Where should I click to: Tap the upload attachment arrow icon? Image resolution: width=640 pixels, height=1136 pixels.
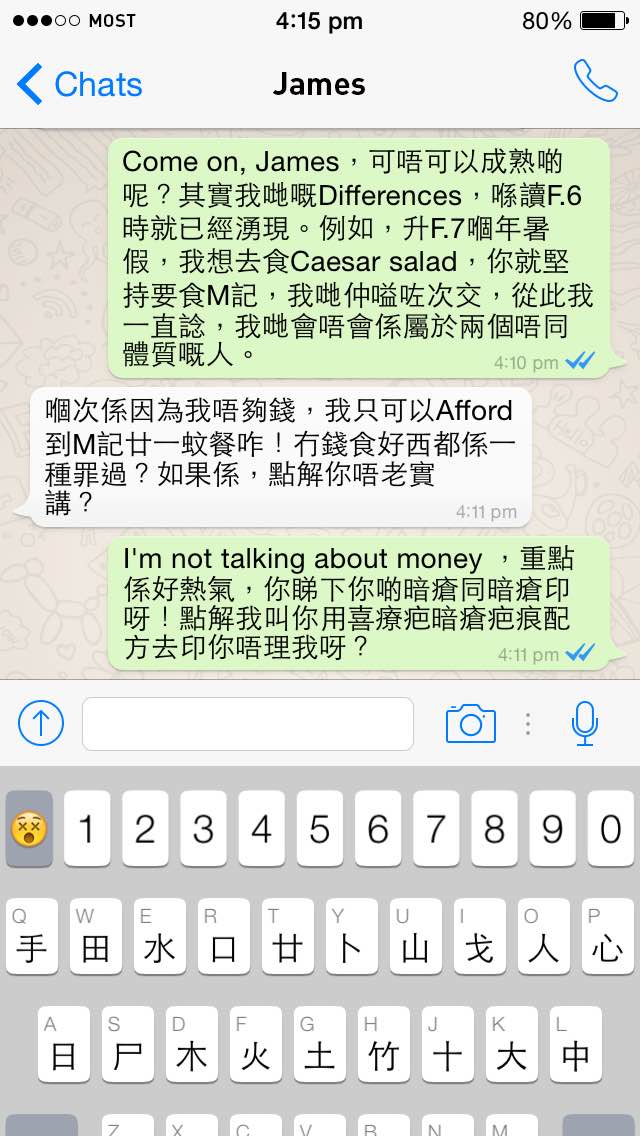pyautogui.click(x=41, y=723)
